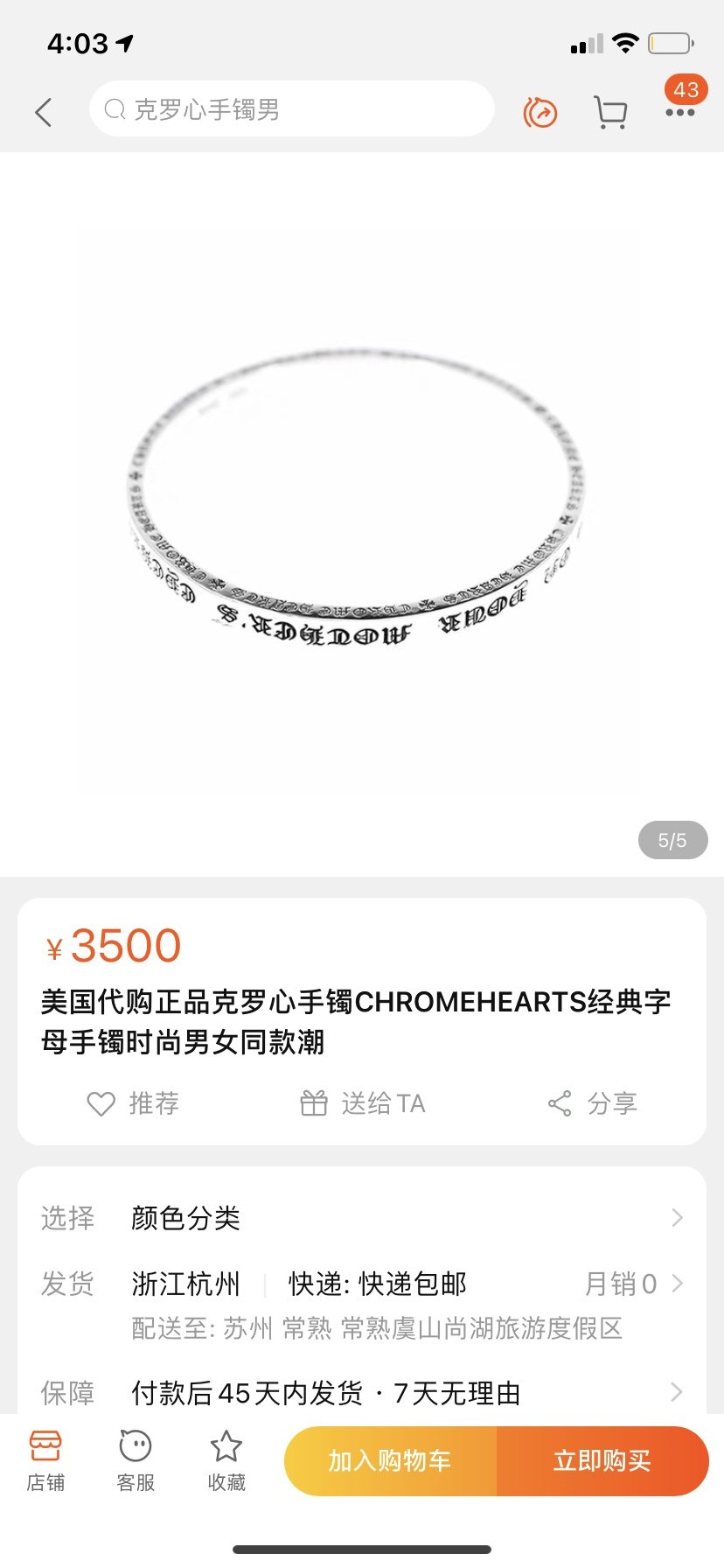
Task: Tap 加入购物车 to add to cart
Action: pos(390,1460)
